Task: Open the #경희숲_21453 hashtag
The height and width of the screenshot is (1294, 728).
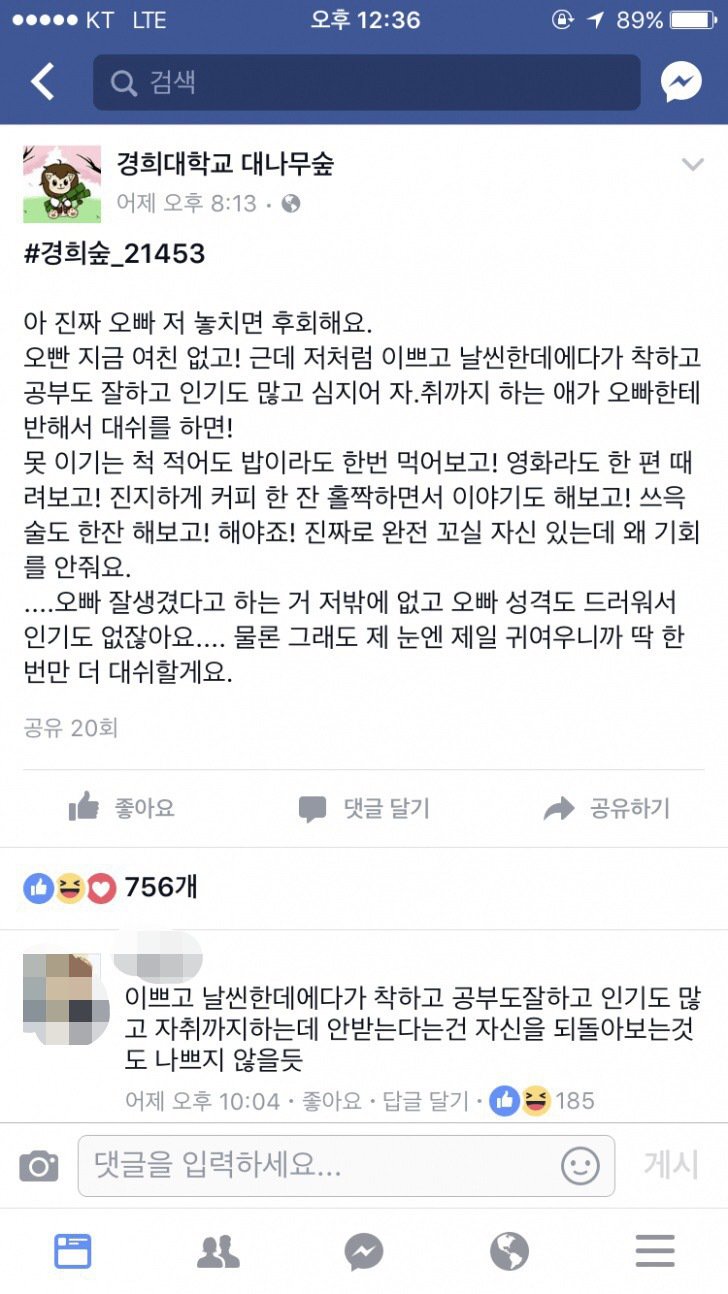Action: click(114, 253)
